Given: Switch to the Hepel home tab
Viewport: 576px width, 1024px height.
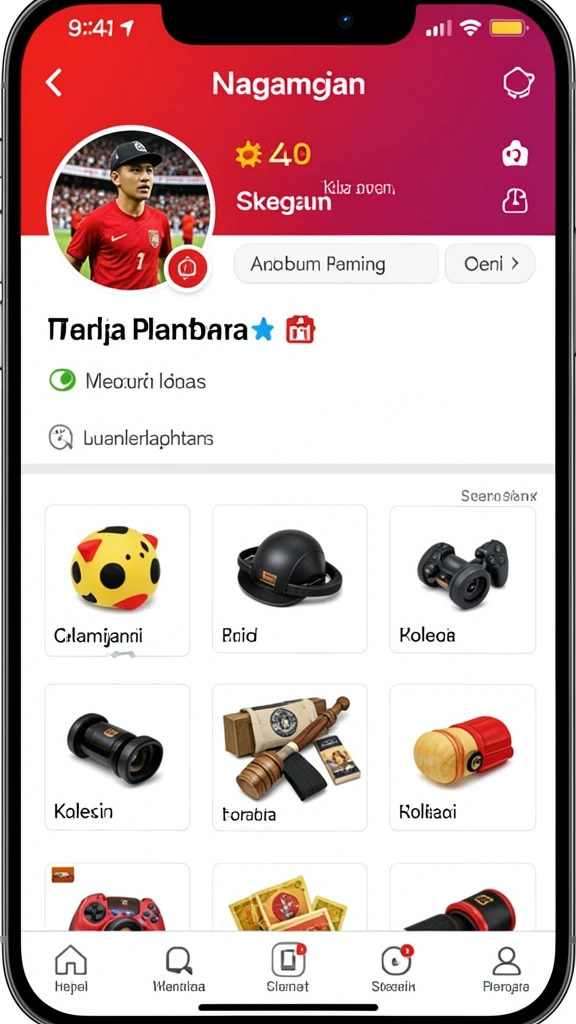Looking at the screenshot, I should click(71, 968).
